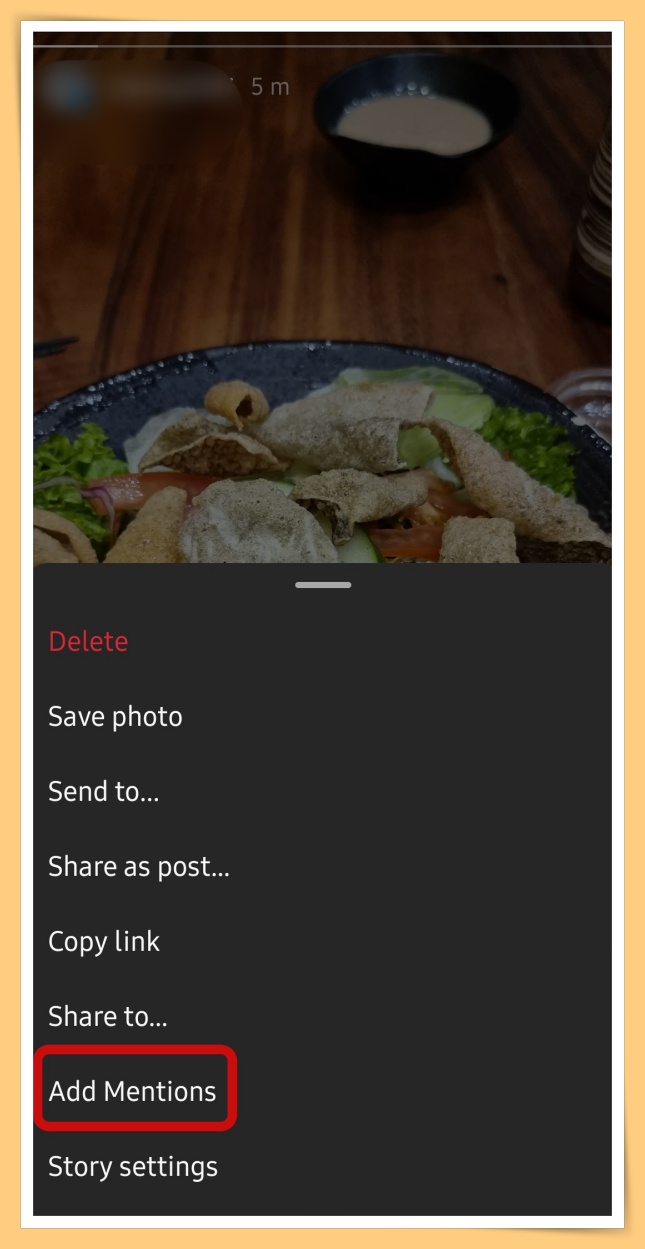Open Story settings
The width and height of the screenshot is (645, 1249).
pos(132,1166)
